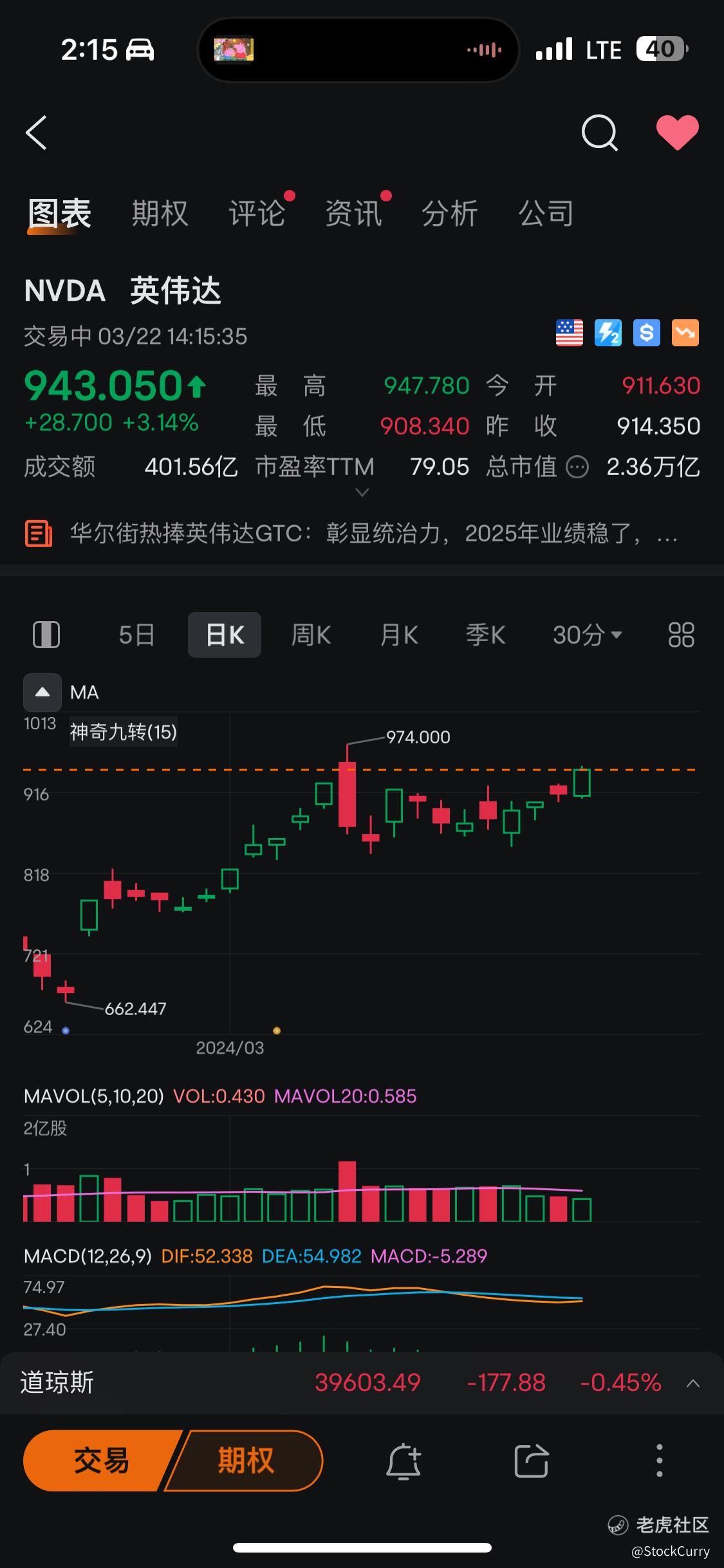The width and height of the screenshot is (724, 1568).
Task: Remove NVDA from favorites via heart
Action: click(x=677, y=133)
